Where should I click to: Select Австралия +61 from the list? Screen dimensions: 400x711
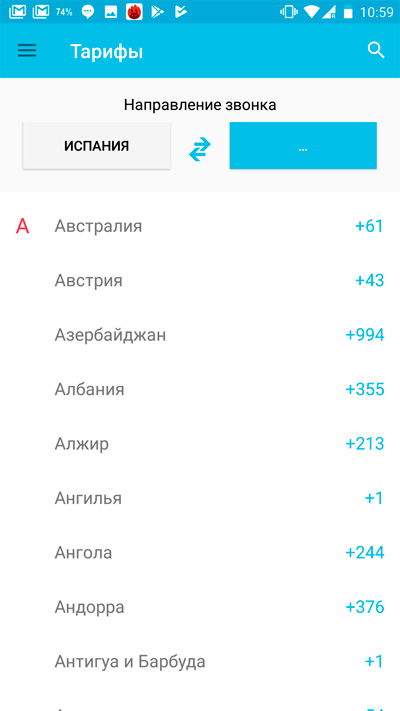(200, 226)
